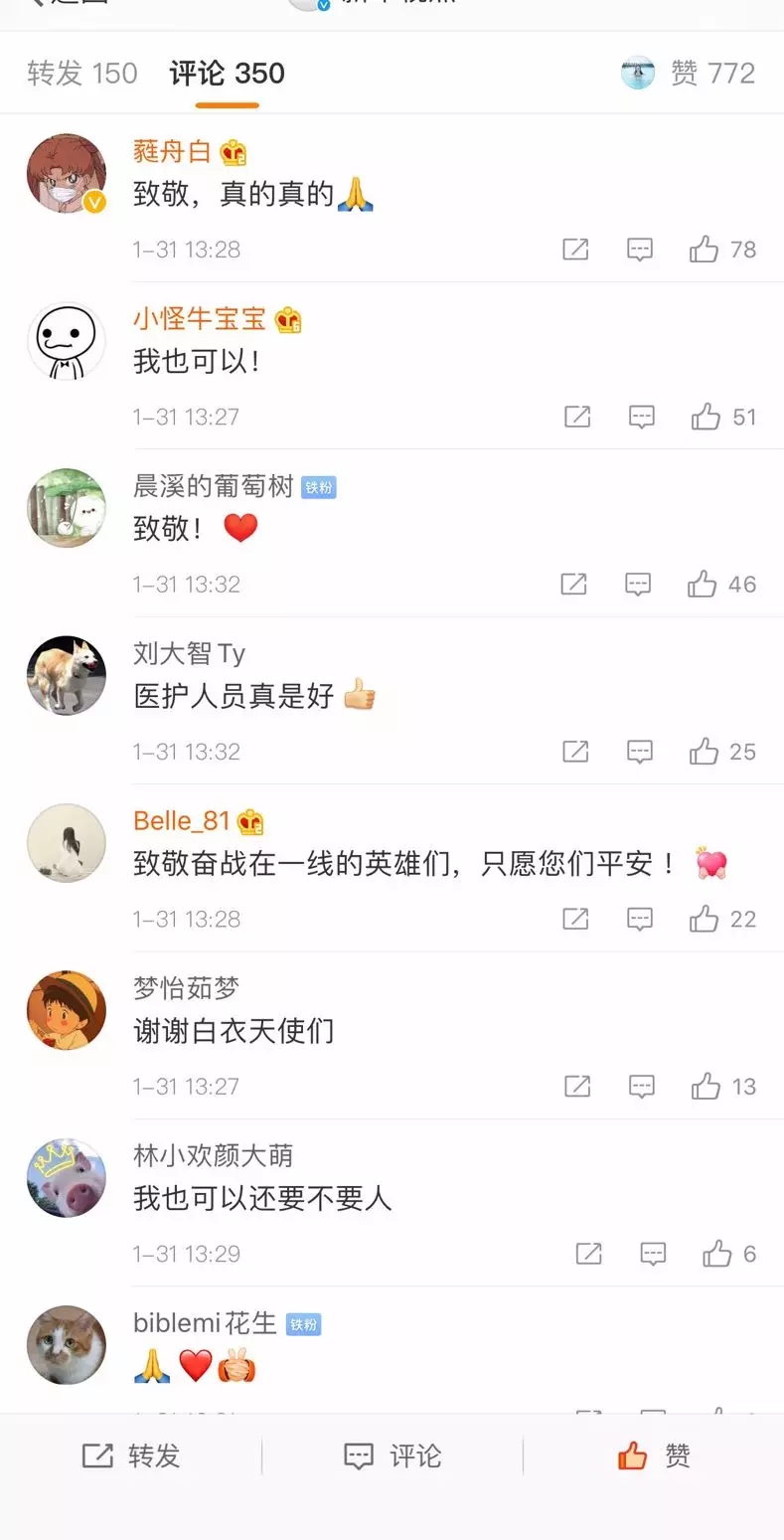Like the post with bottom 赞 button

653,1456
